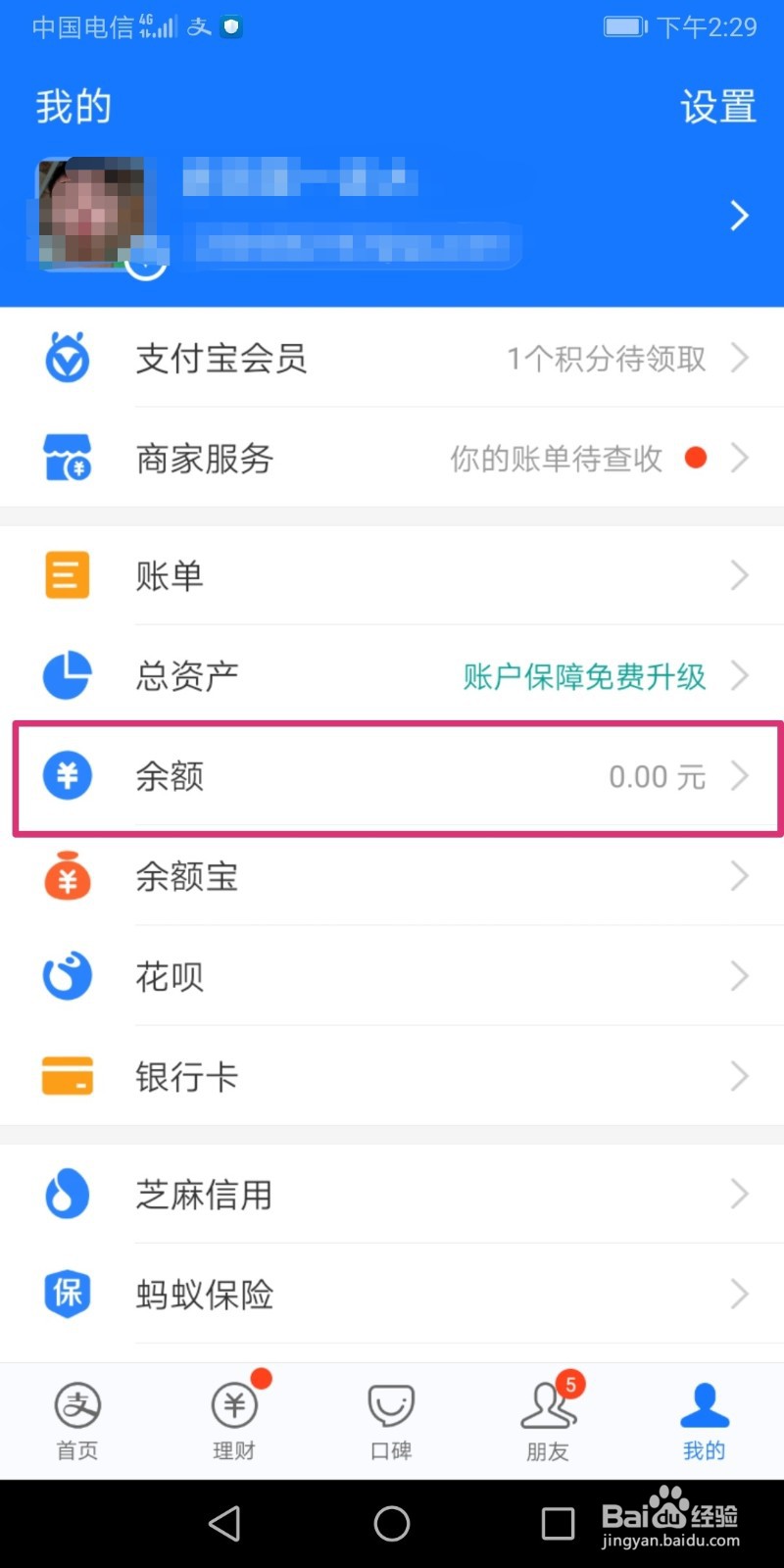784x1568 pixels.
Task: Tap the 余额 balance icon
Action: (x=66, y=776)
